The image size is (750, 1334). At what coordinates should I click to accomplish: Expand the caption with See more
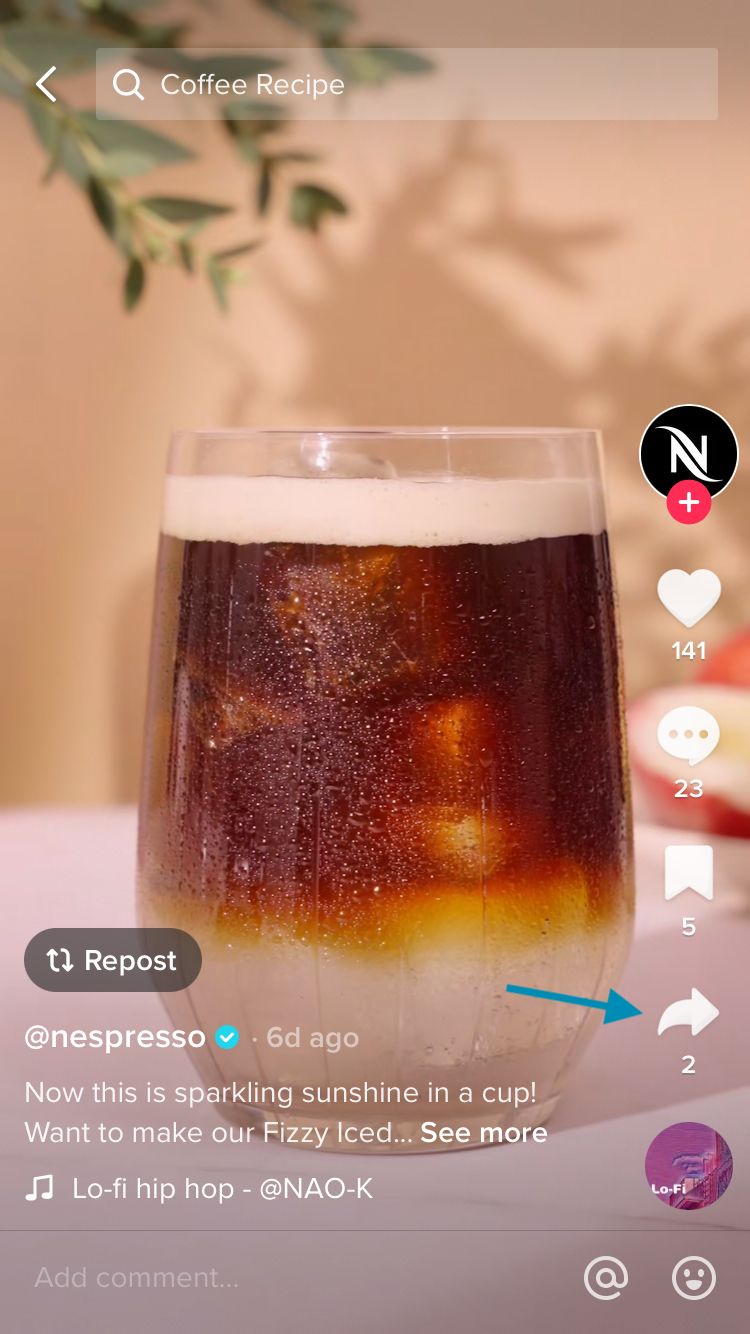click(484, 1132)
